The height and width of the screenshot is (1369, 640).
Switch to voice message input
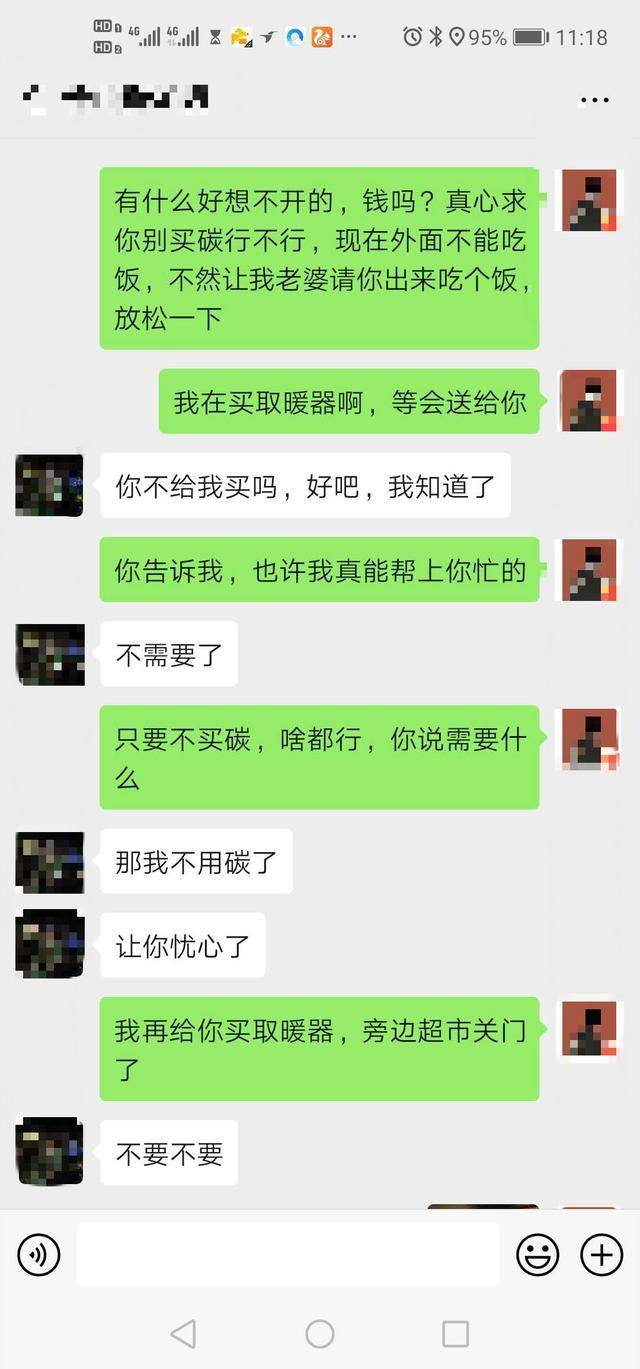click(39, 1254)
